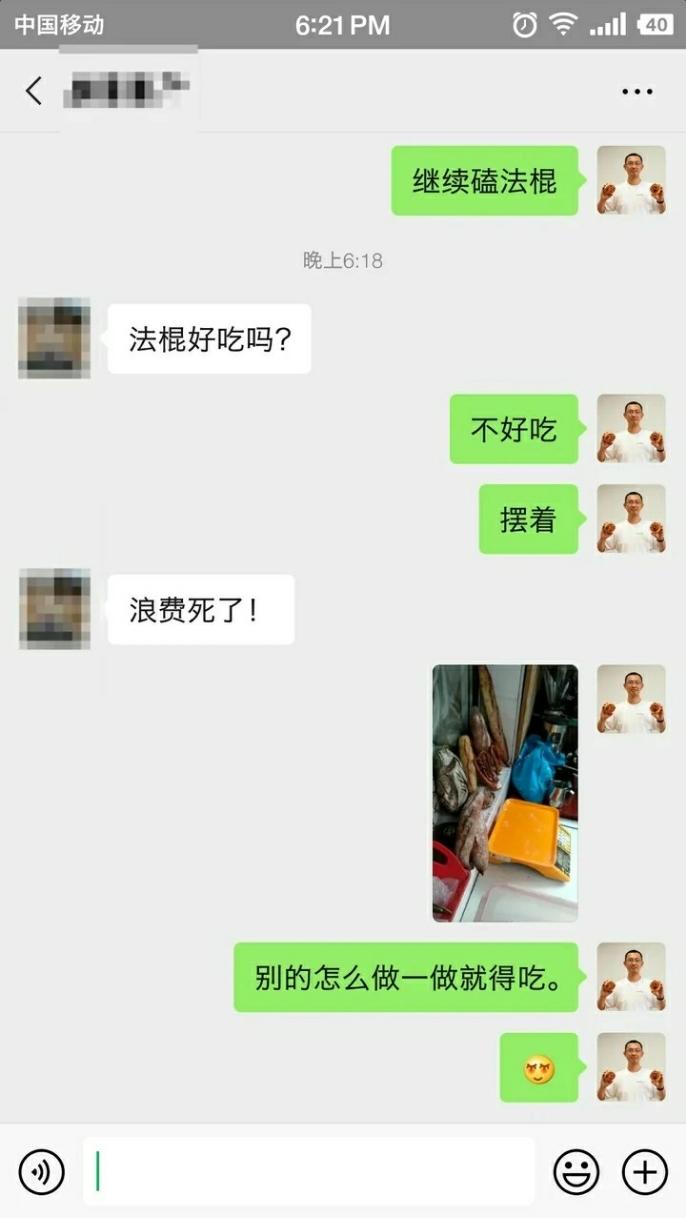This screenshot has width=686, height=1218.
Task: Open contact avatar beside 法棍好吃吗？
Action: [x=54, y=338]
